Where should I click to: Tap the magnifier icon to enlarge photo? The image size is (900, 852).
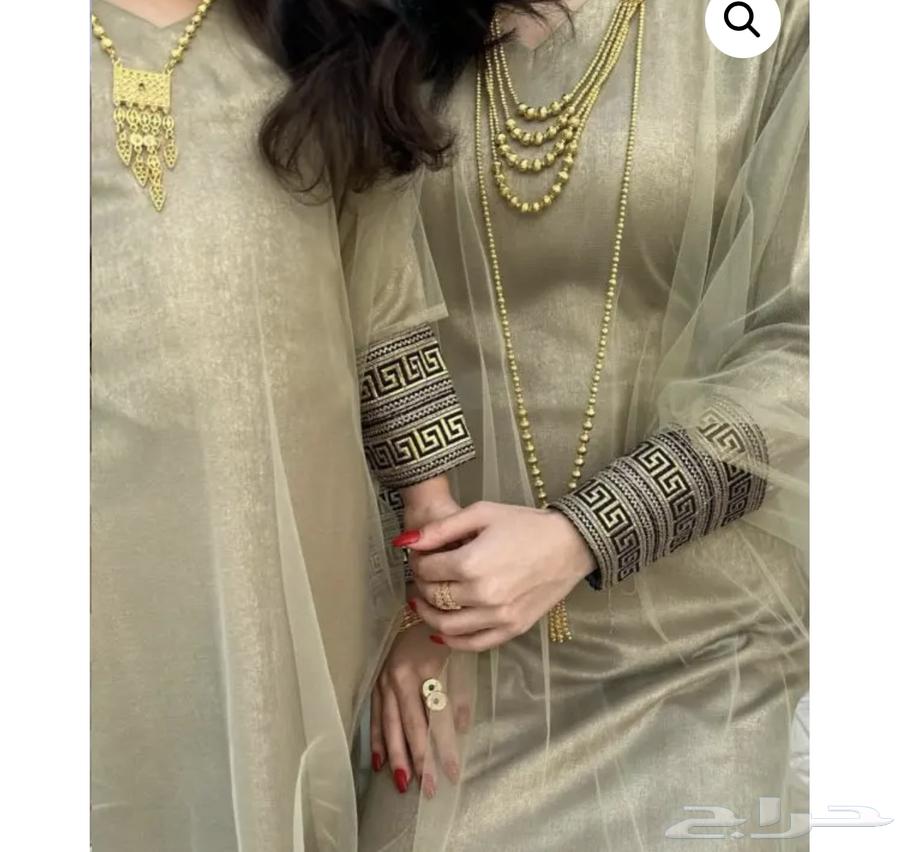742,20
